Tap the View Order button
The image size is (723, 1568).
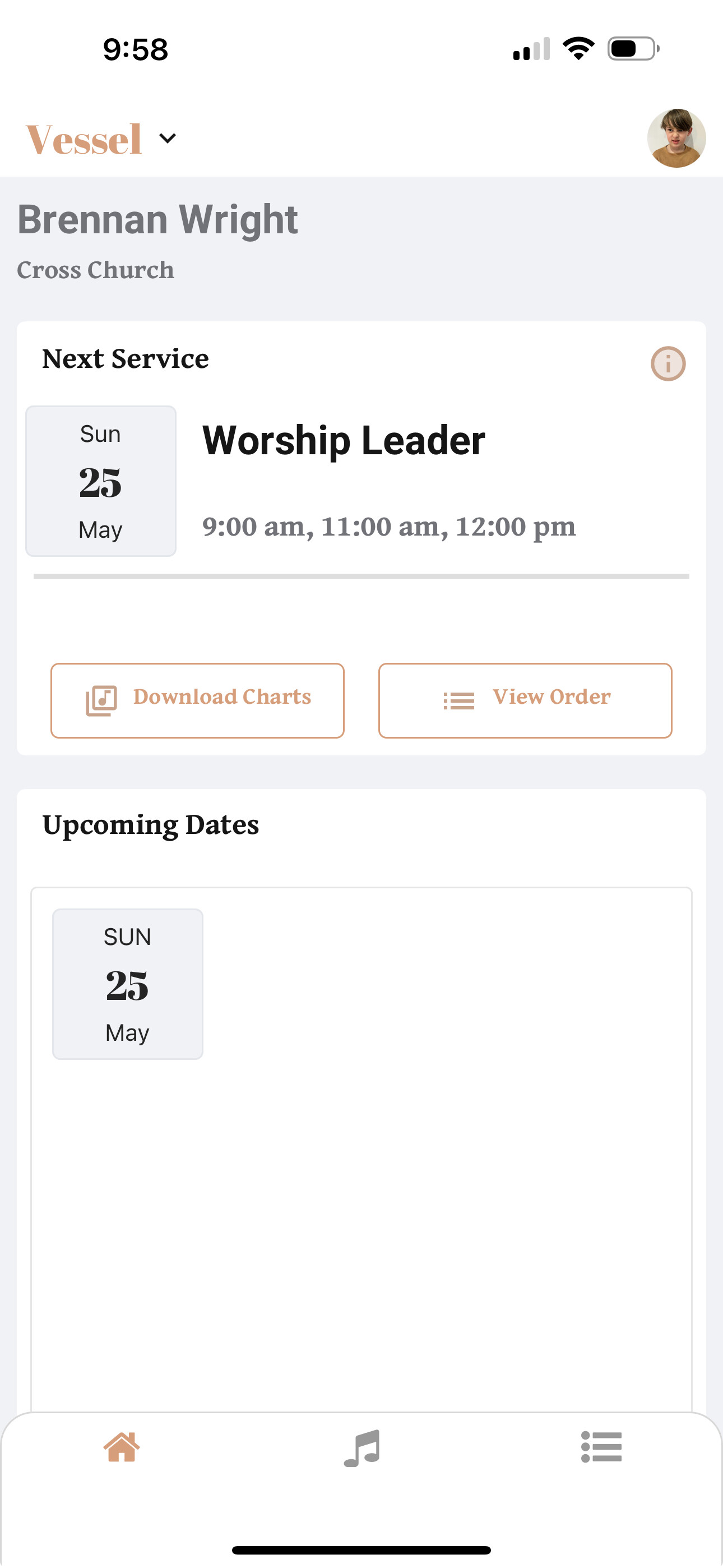(525, 700)
